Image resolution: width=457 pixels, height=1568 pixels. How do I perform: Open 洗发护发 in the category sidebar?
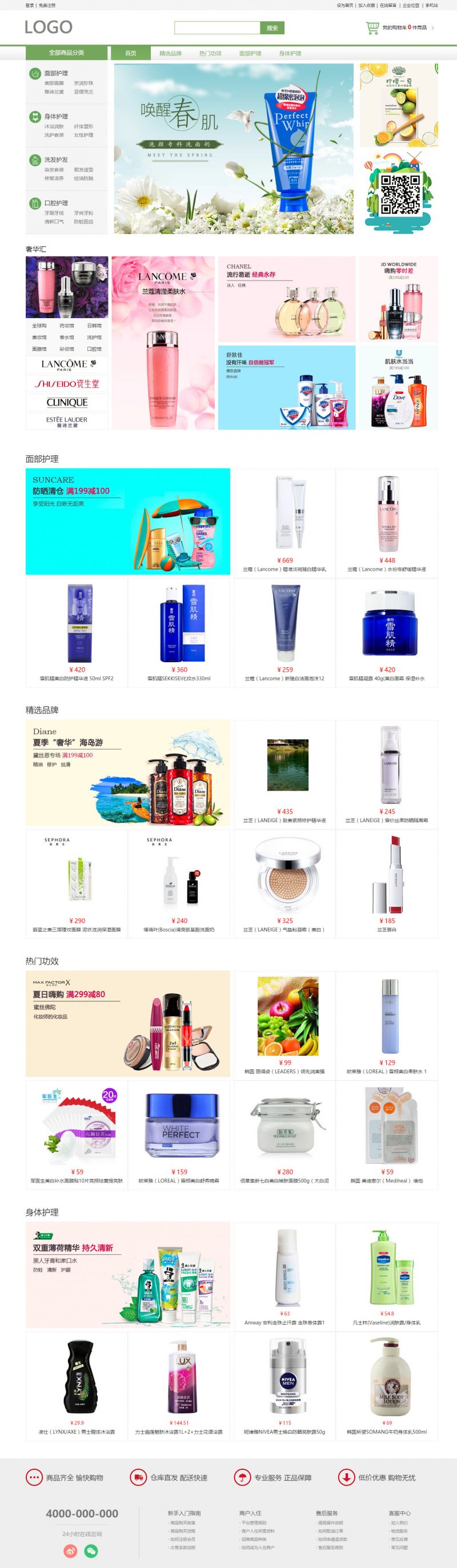point(55,159)
